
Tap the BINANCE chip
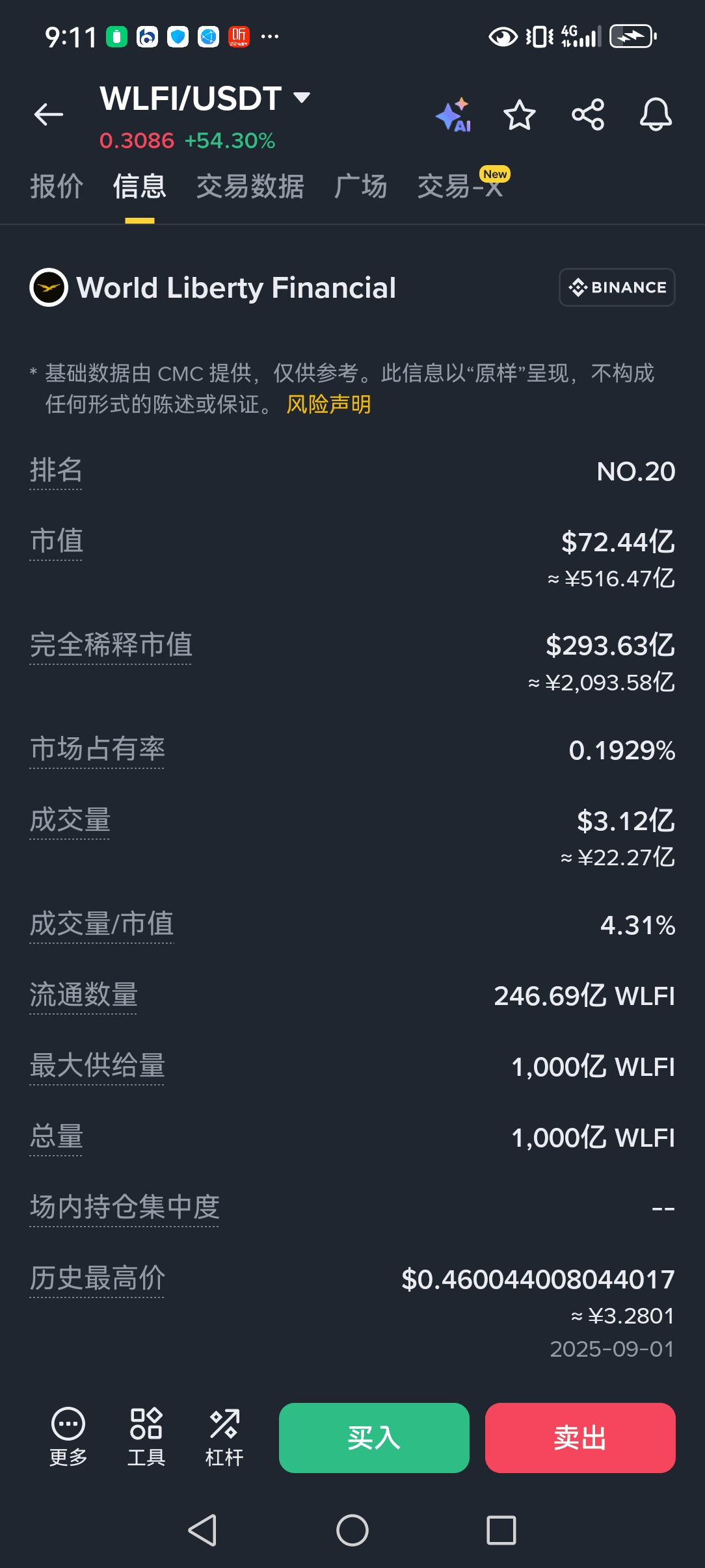pos(617,287)
